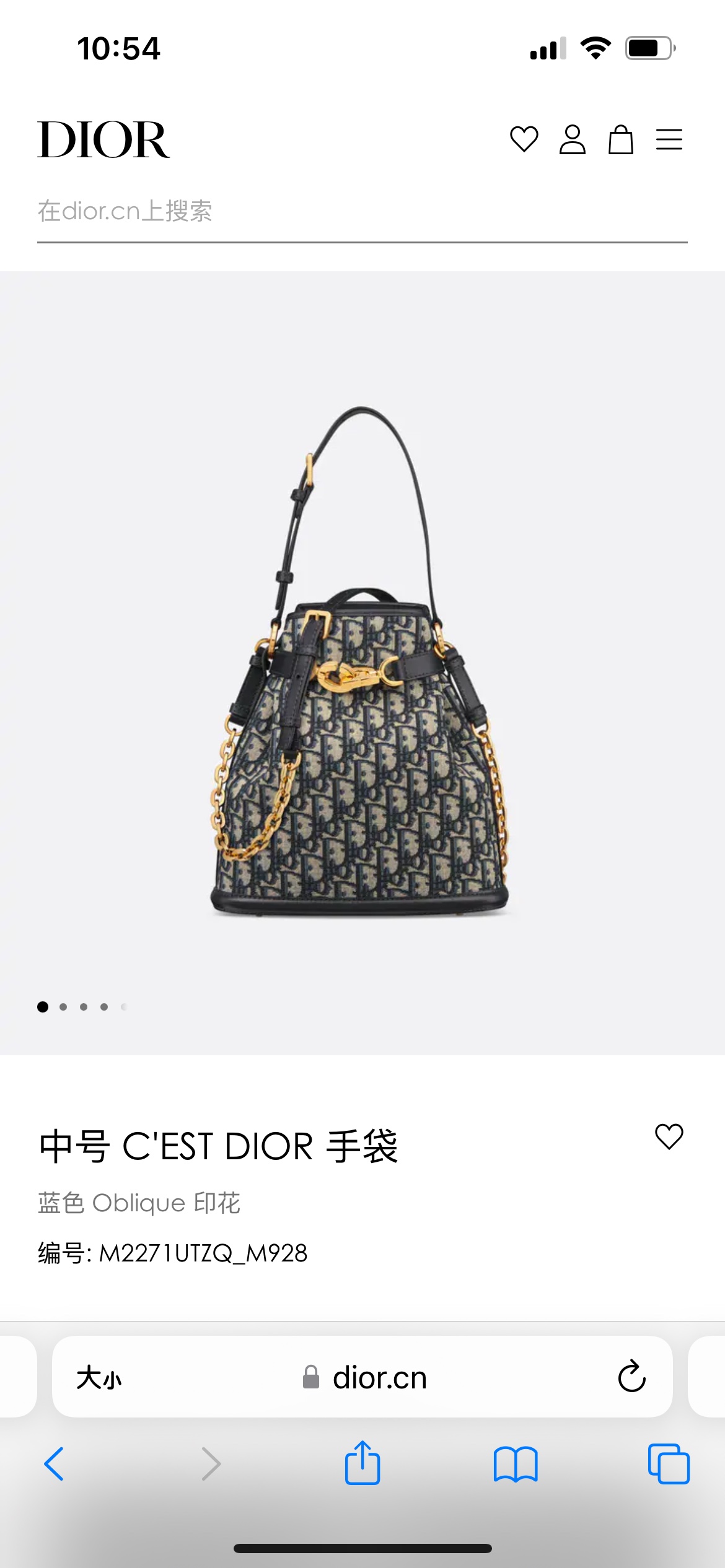Open the 大小 page settings button
The image size is (725, 1568).
tap(99, 1379)
